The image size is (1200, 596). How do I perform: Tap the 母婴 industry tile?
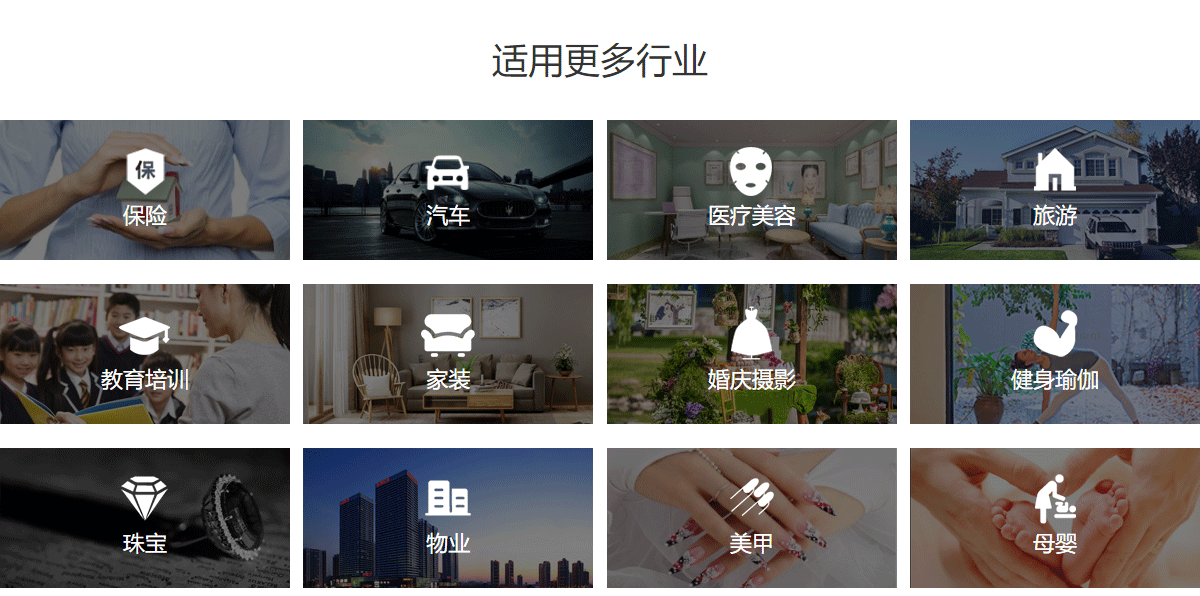(x=1054, y=518)
